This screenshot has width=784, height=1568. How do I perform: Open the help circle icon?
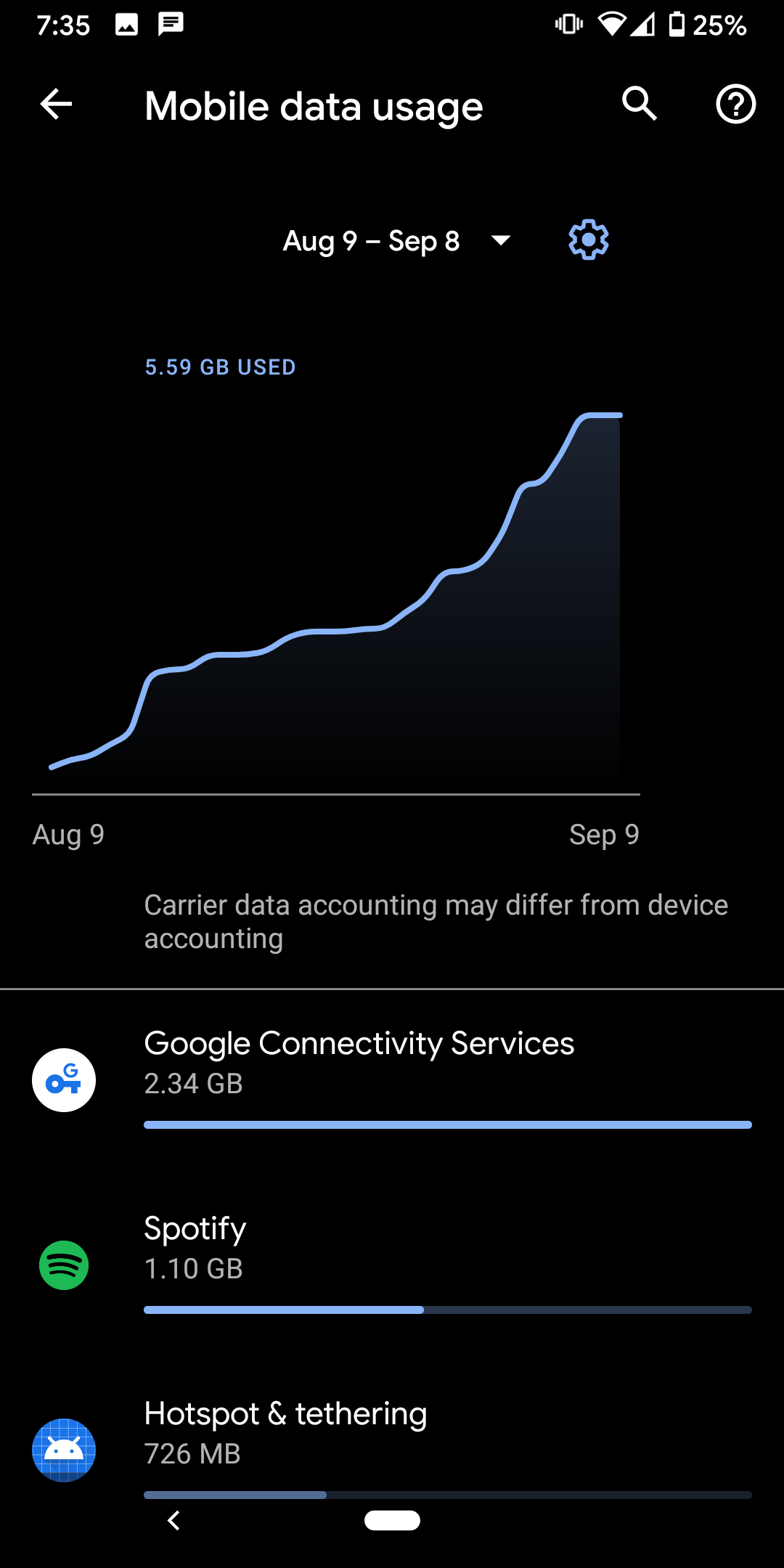point(735,104)
